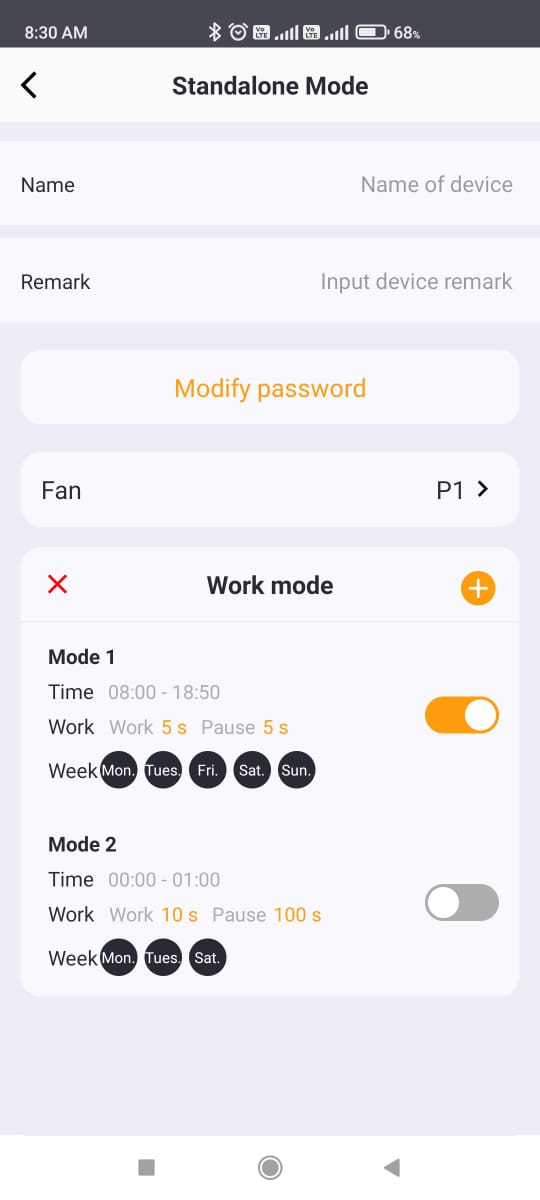Tap the system home button
Image resolution: width=540 pixels, height=1200 pixels.
pyautogui.click(x=269, y=1167)
